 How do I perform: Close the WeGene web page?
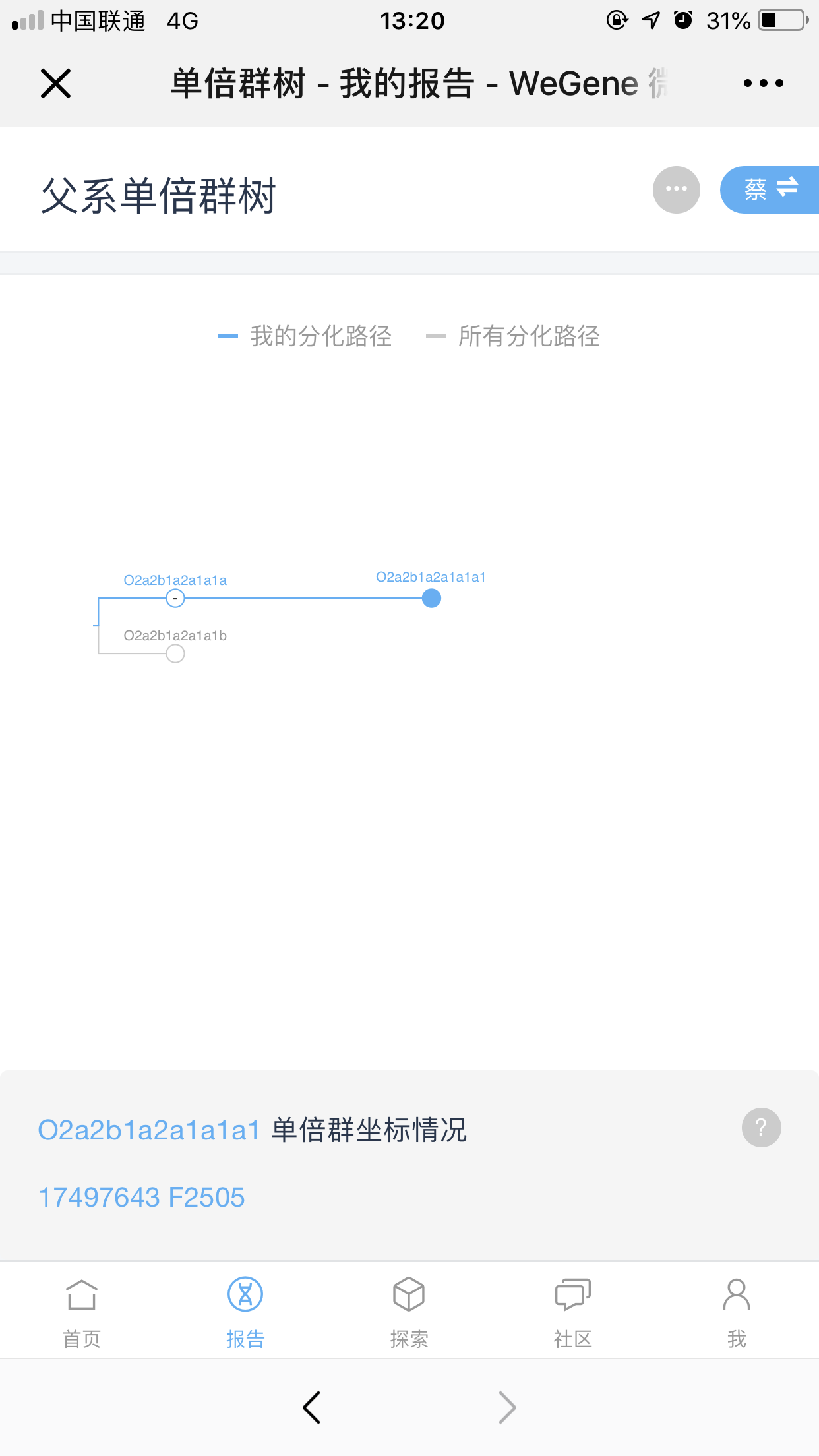55,83
